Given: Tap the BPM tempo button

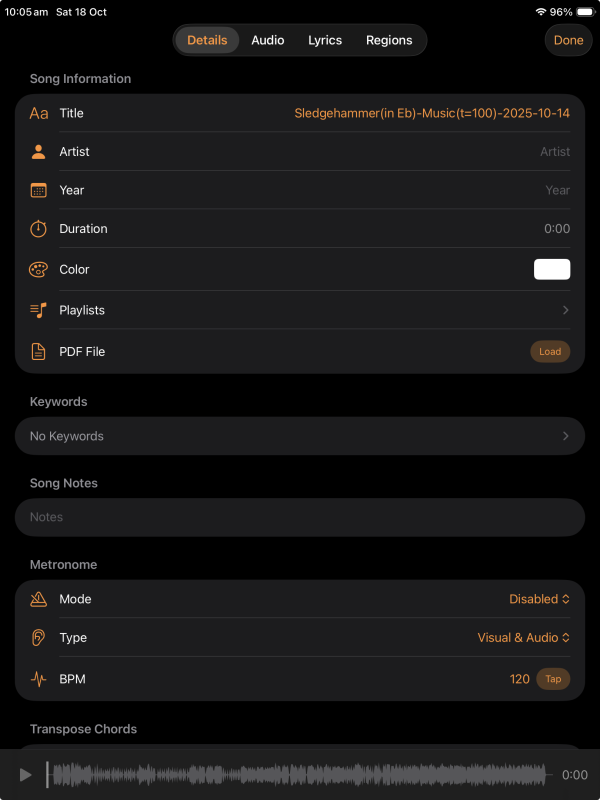Looking at the screenshot, I should [553, 679].
